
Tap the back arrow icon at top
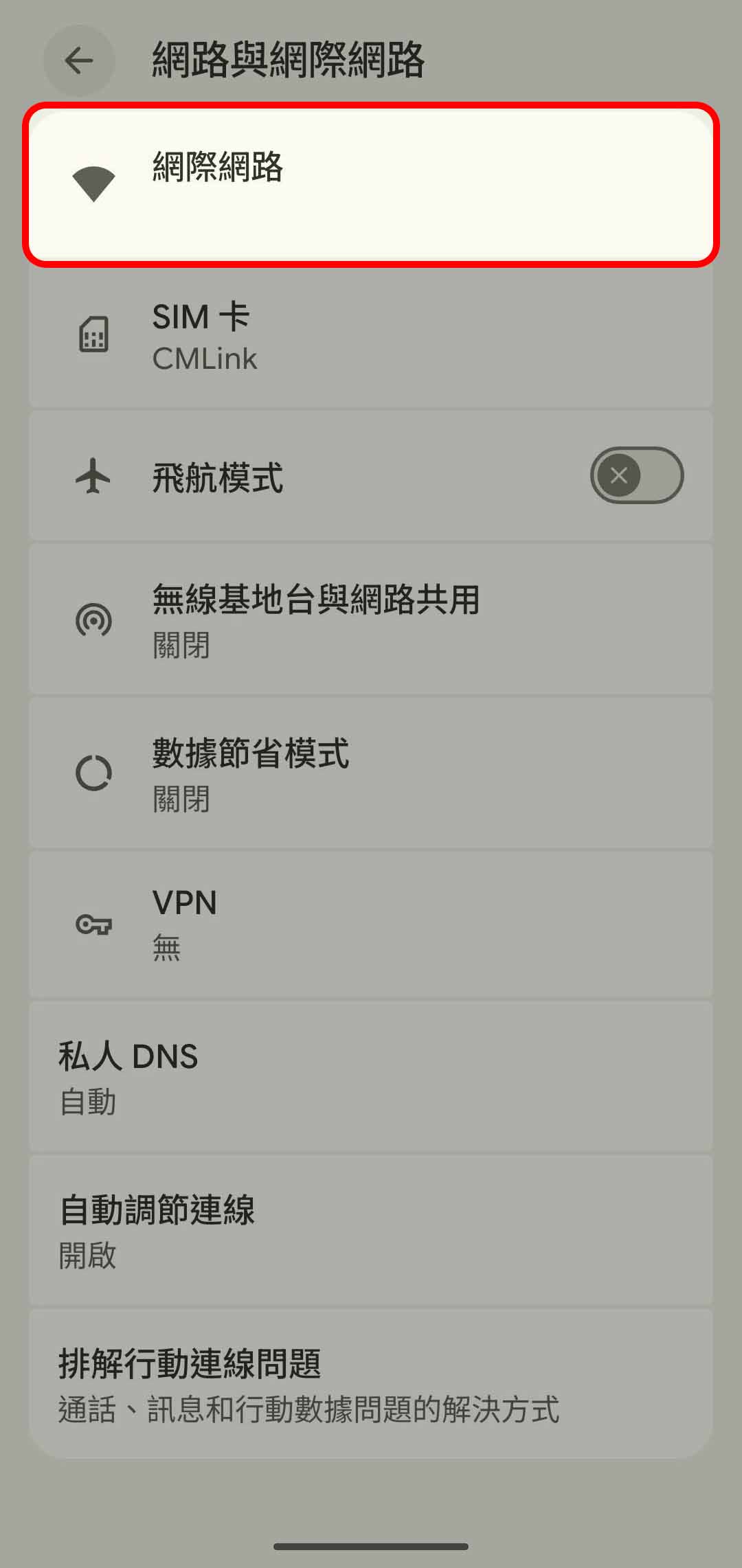(x=78, y=60)
